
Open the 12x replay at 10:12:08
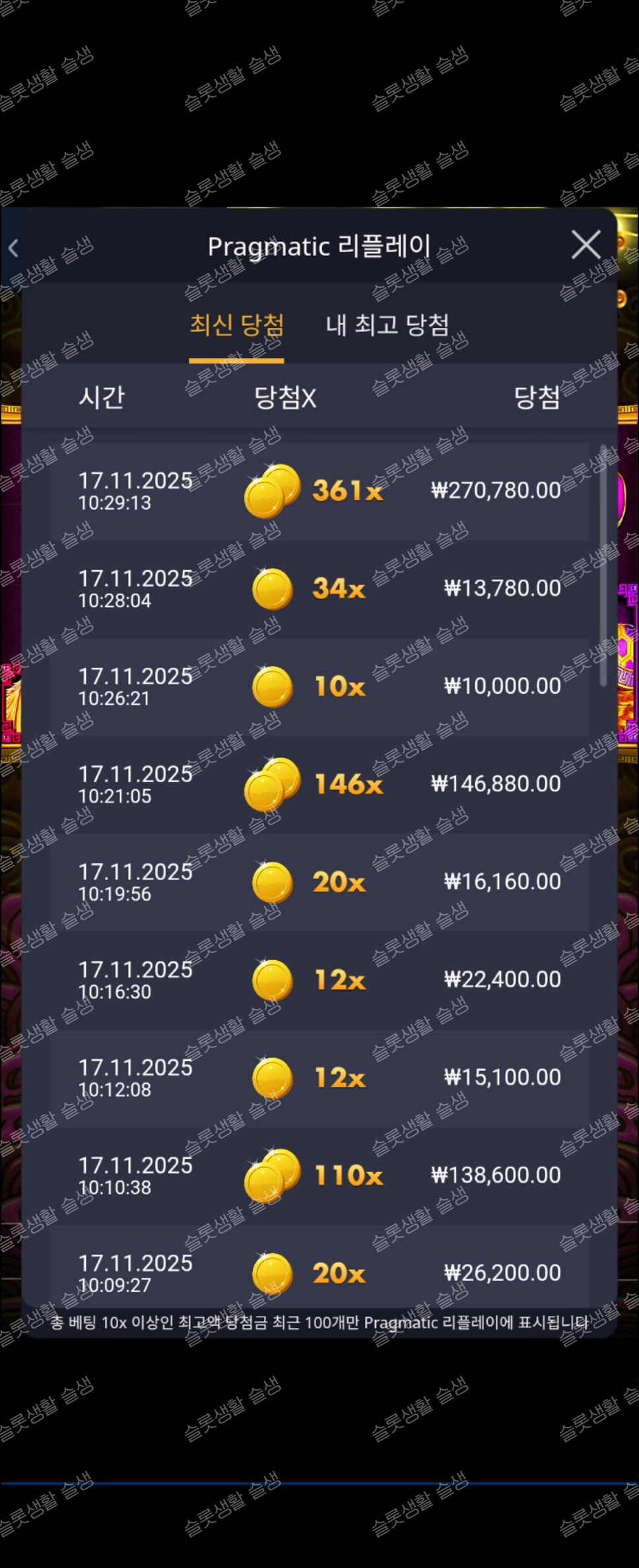(319, 1077)
